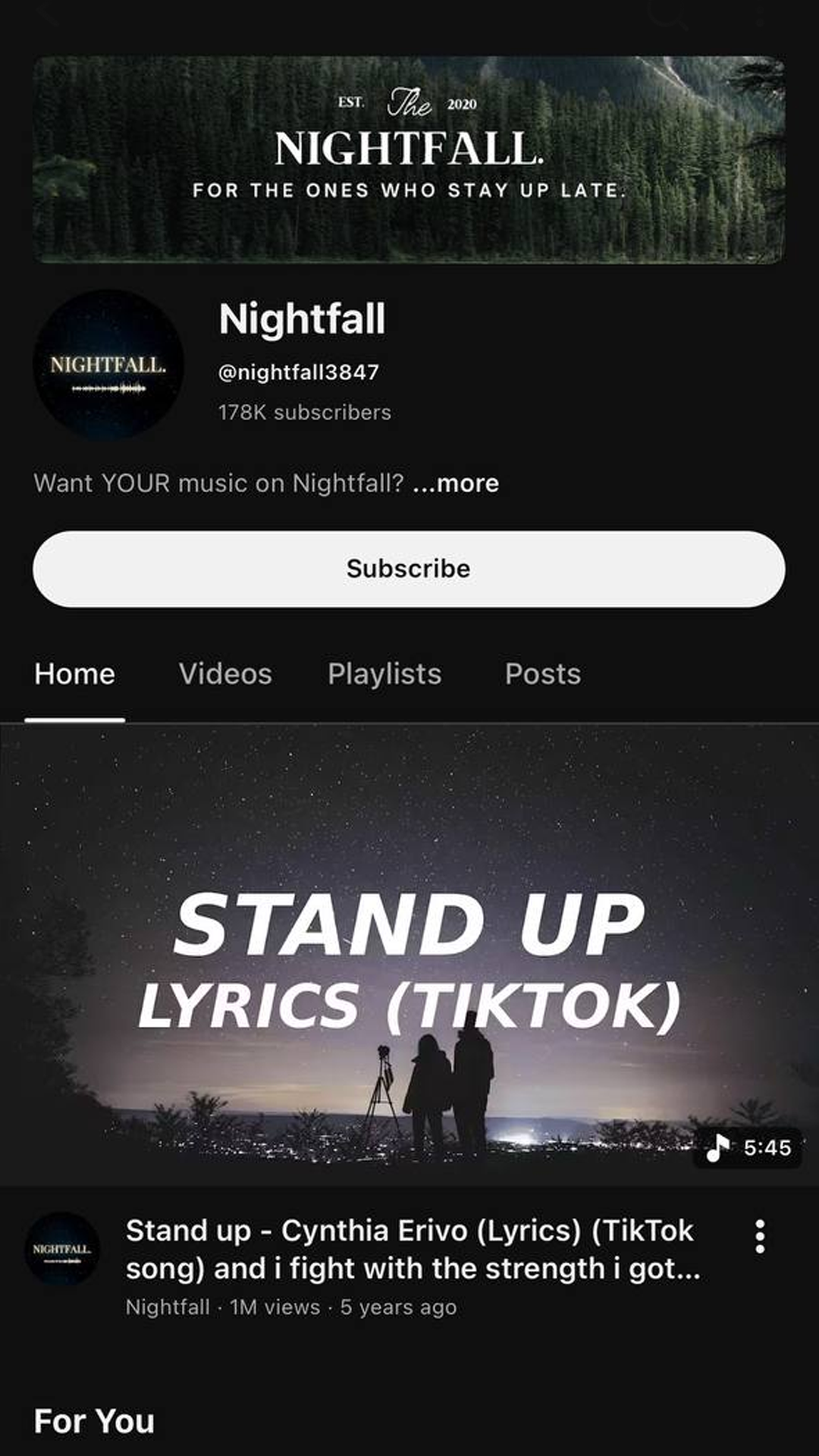Tap the Nightfall avatar beside the video title
The image size is (819, 1456).
[62, 1248]
